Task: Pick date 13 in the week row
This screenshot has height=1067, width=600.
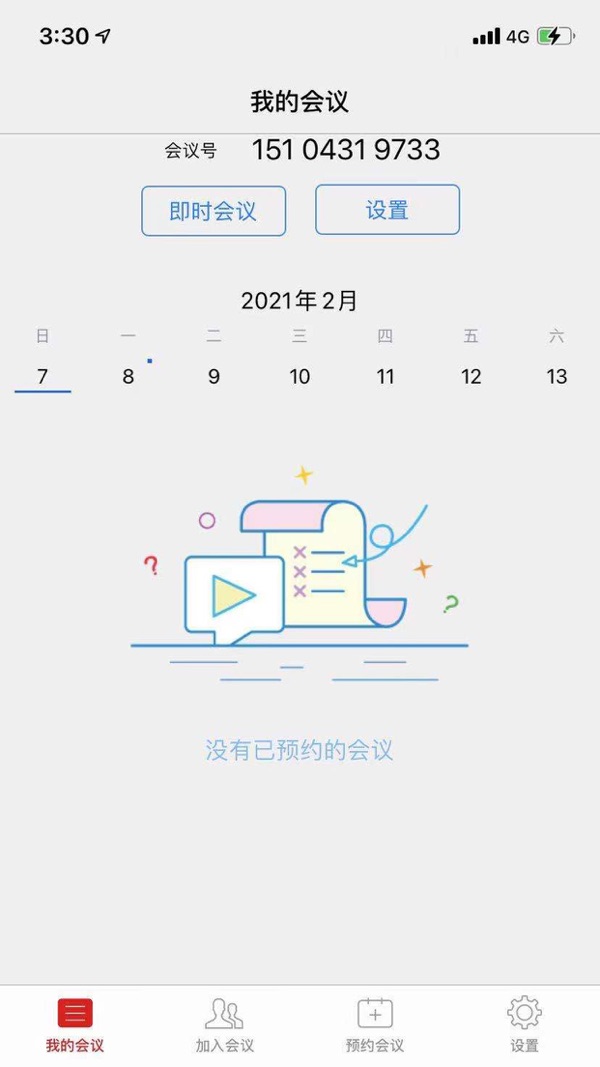Action: [557, 377]
